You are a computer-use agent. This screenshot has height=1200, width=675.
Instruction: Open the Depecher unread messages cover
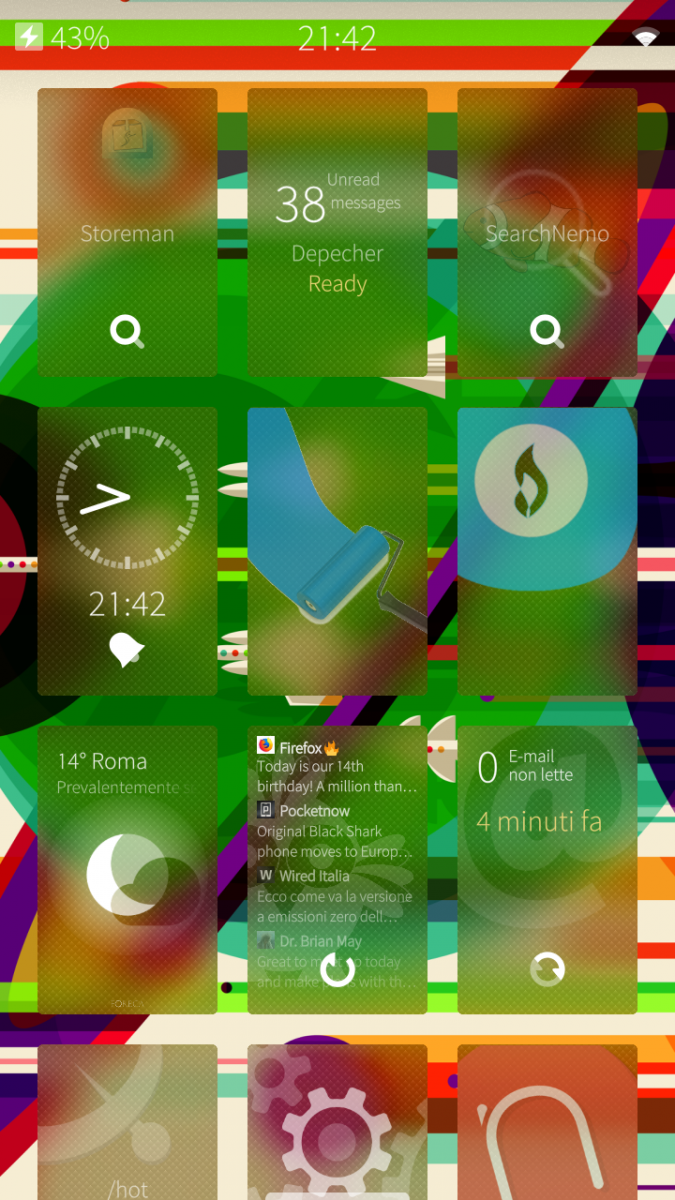coord(337,230)
